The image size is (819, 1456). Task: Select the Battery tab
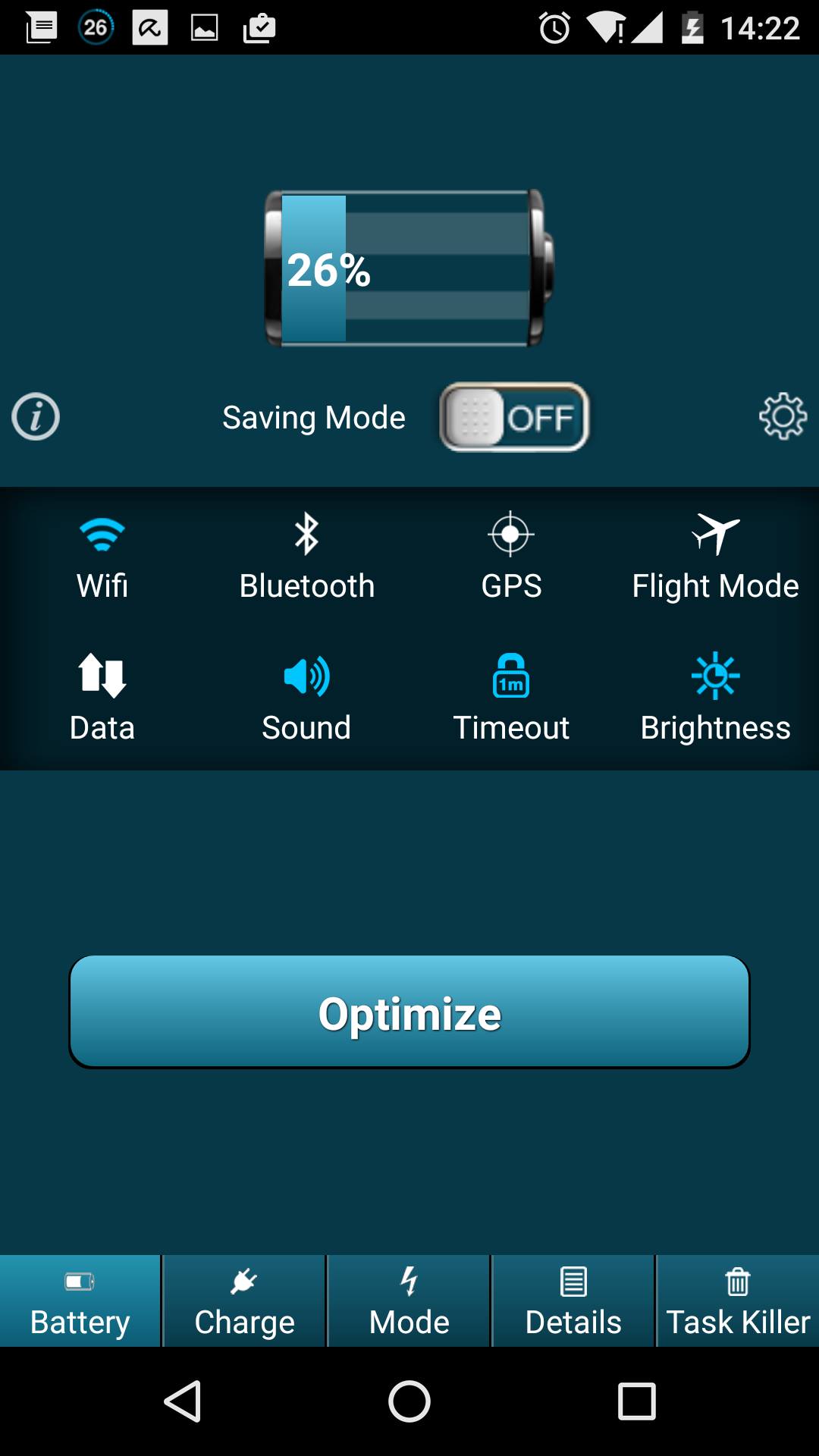tap(80, 1300)
